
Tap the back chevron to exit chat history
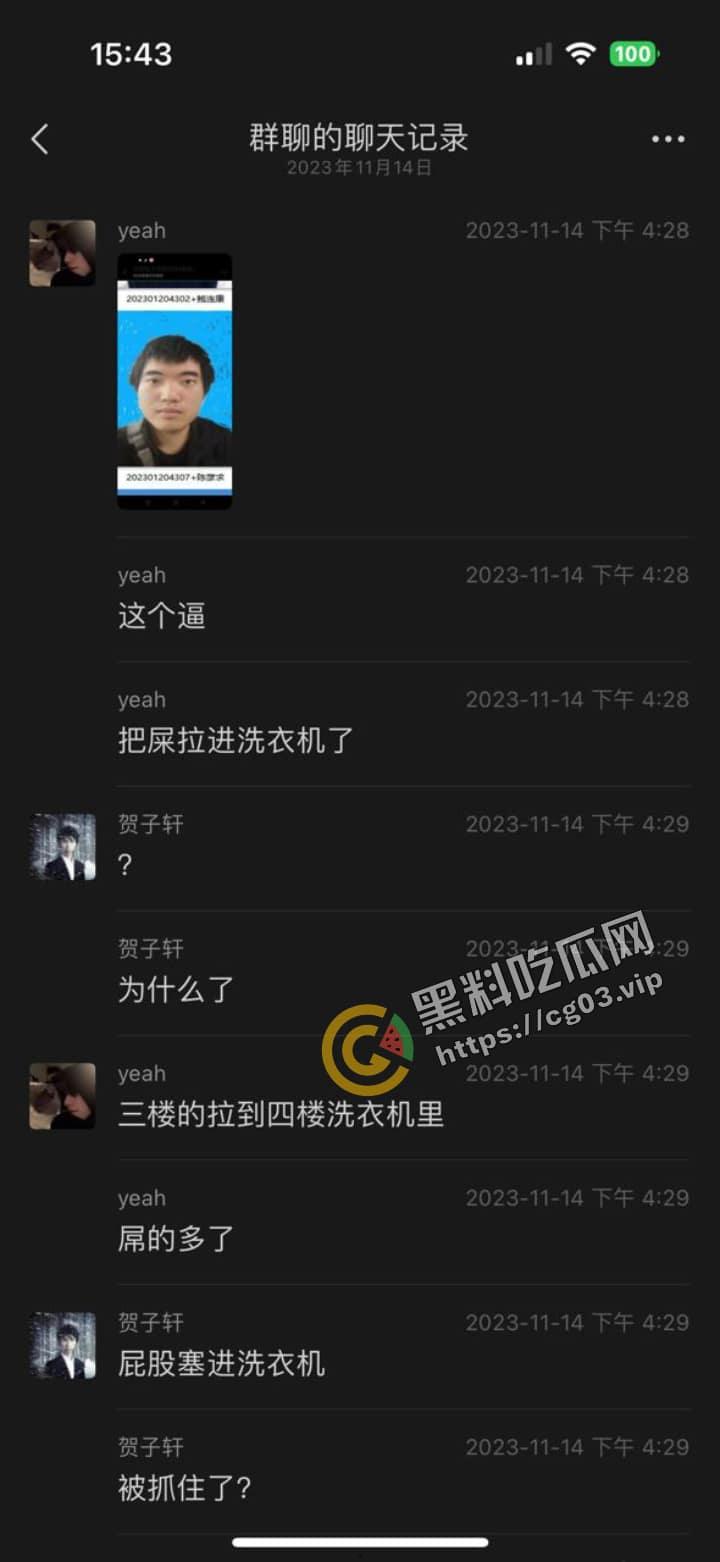pyautogui.click(x=39, y=140)
